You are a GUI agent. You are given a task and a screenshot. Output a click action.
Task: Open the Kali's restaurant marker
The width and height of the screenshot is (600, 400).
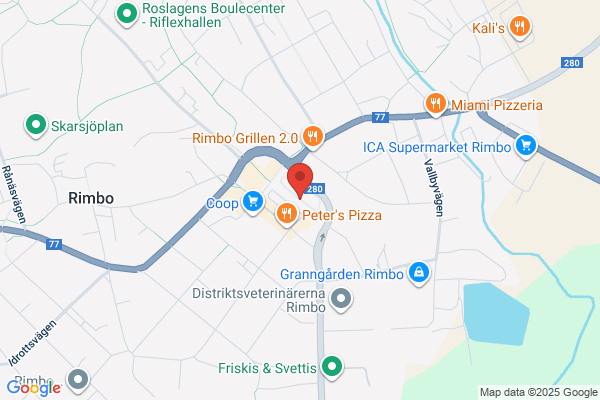pos(519,28)
